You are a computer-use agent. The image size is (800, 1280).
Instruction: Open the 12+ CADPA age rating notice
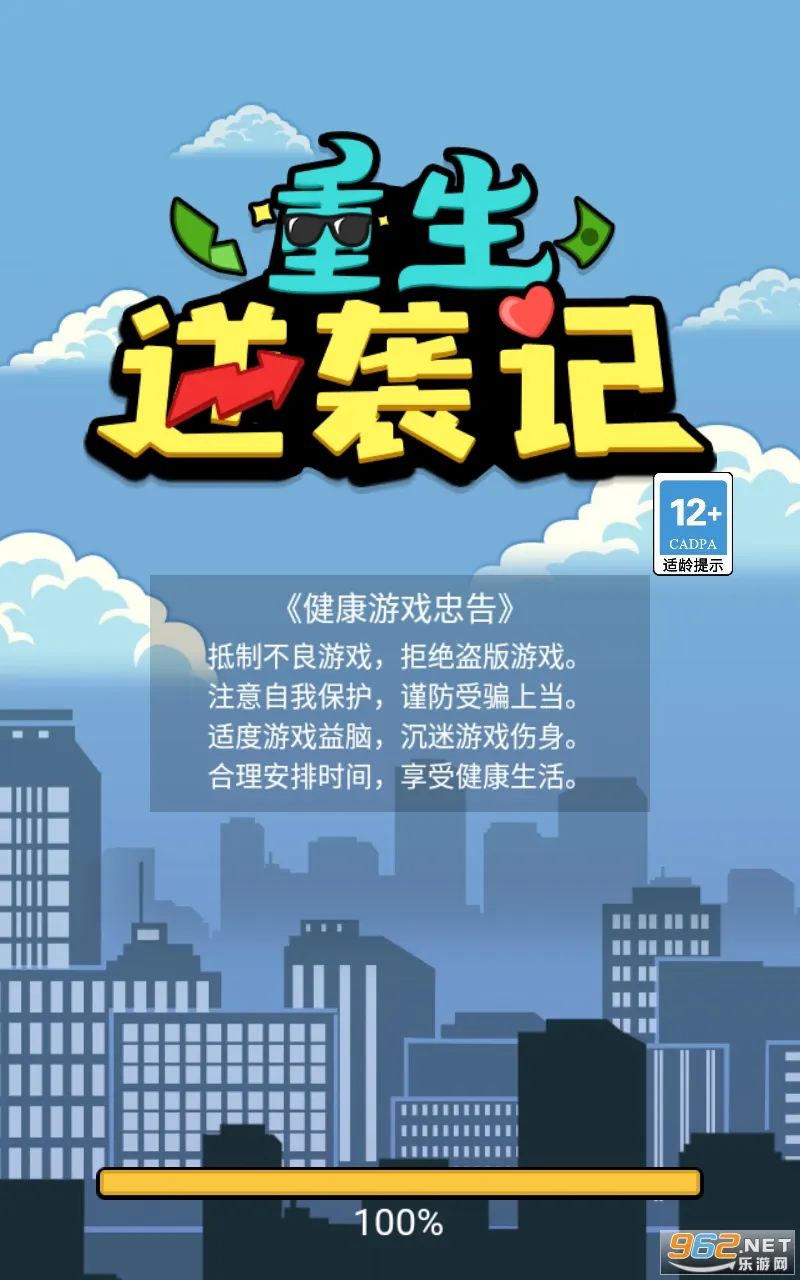[693, 524]
